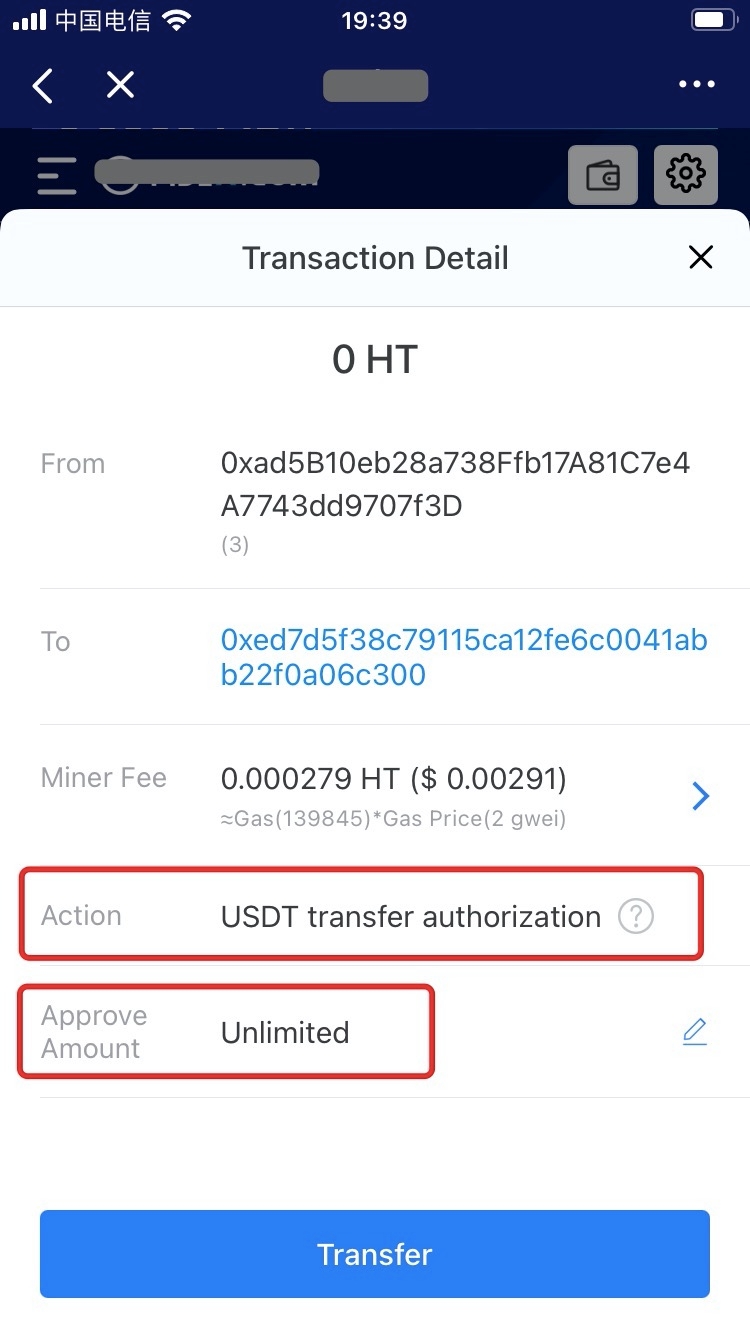The width and height of the screenshot is (750, 1334).
Task: Confirm with the Transfer button
Action: click(x=375, y=1254)
